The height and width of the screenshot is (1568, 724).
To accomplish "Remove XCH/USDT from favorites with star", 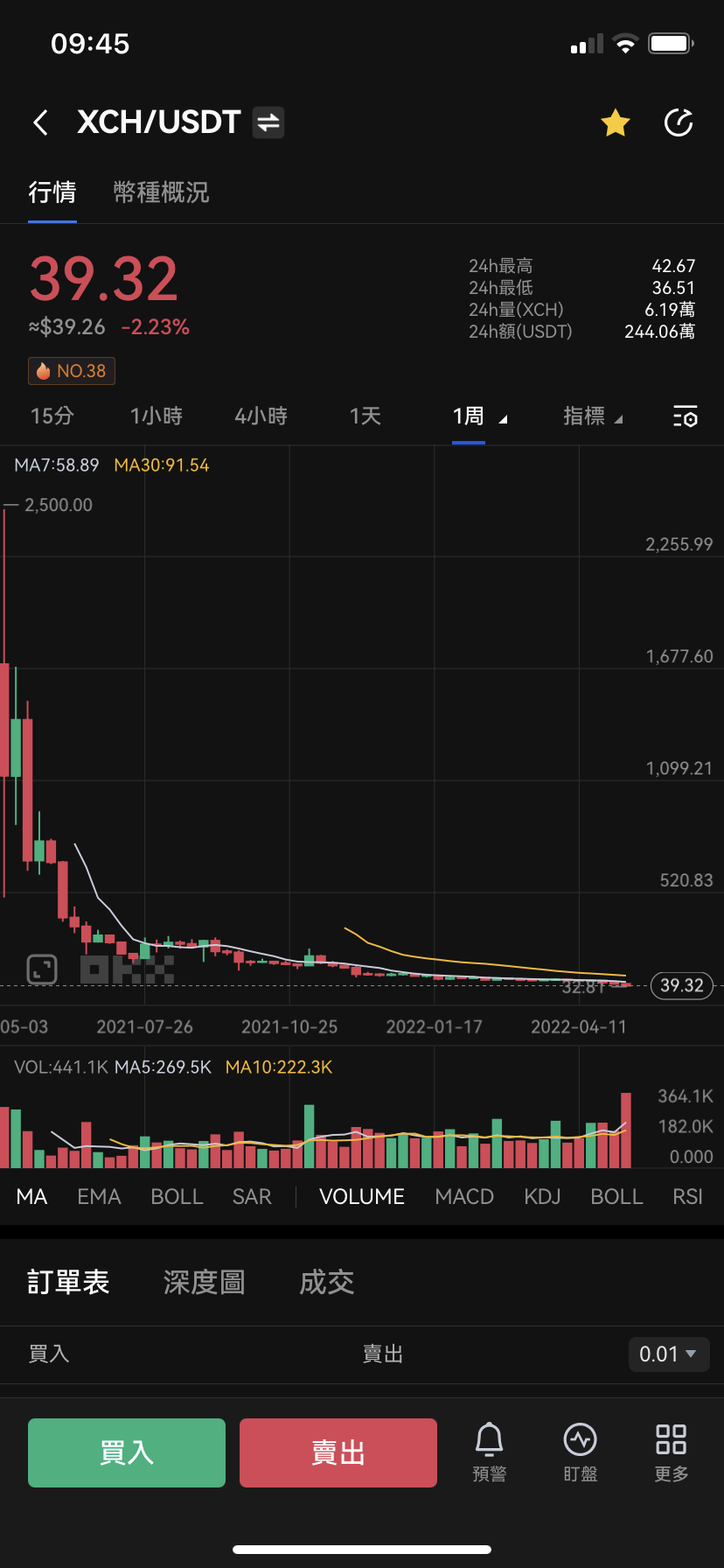I will (x=616, y=123).
